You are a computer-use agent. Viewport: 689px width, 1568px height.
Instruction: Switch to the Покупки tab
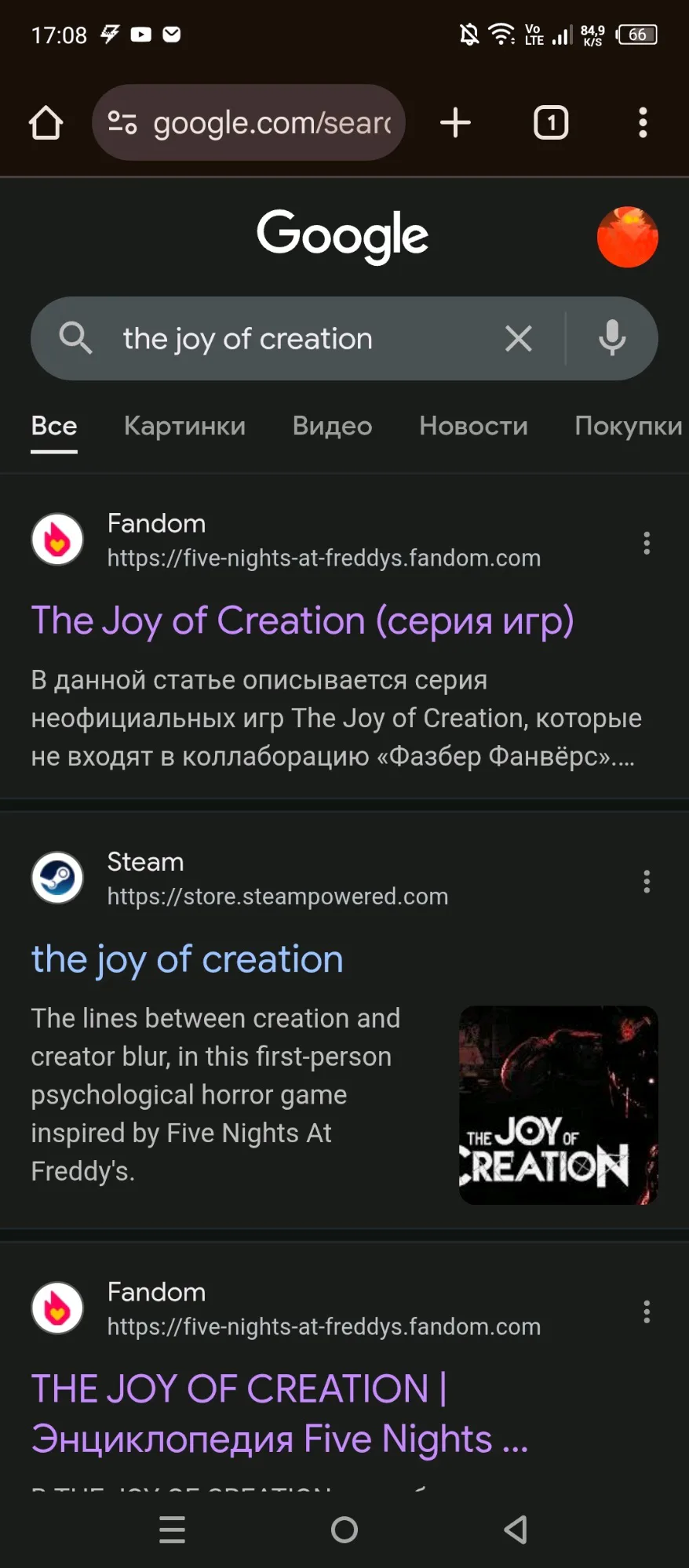tap(629, 426)
